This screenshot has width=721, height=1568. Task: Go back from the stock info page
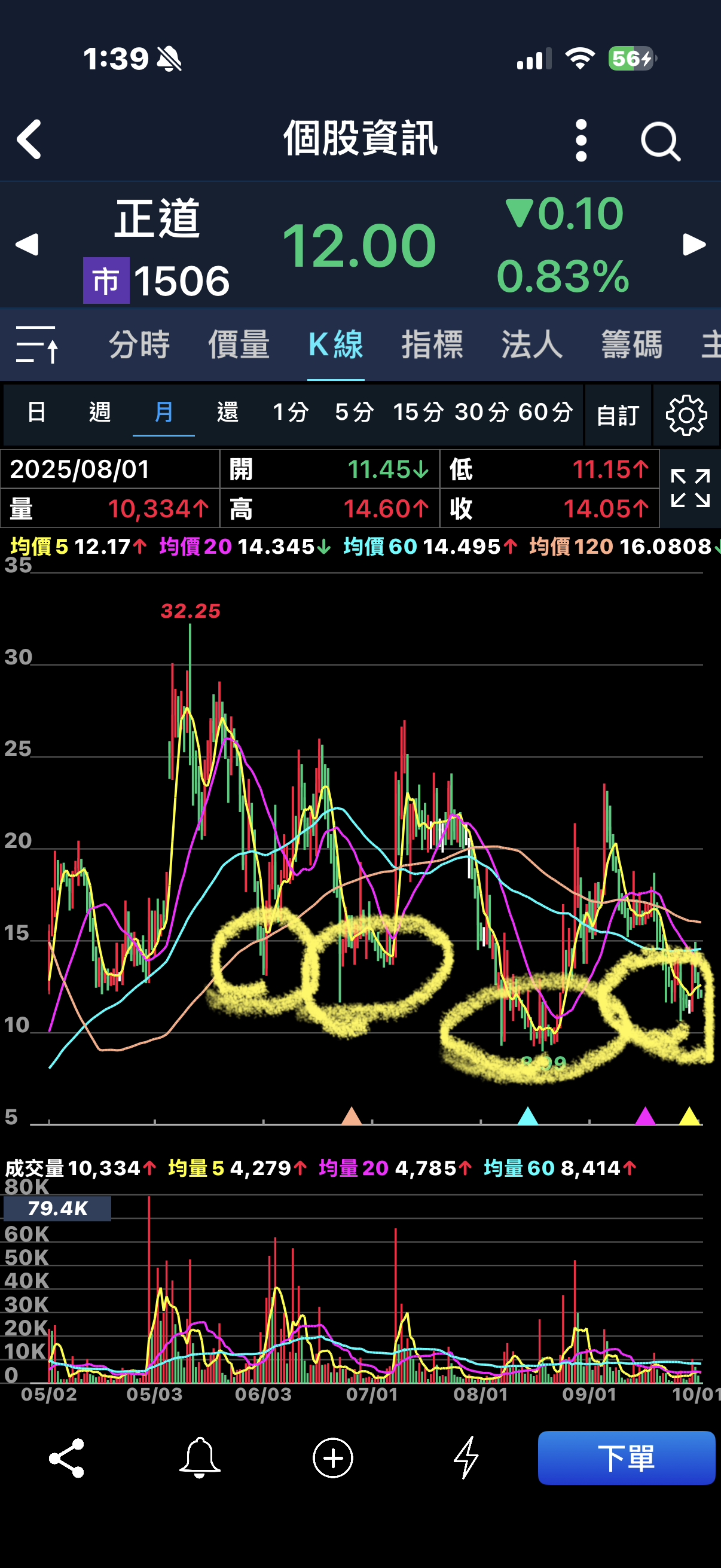tap(29, 139)
